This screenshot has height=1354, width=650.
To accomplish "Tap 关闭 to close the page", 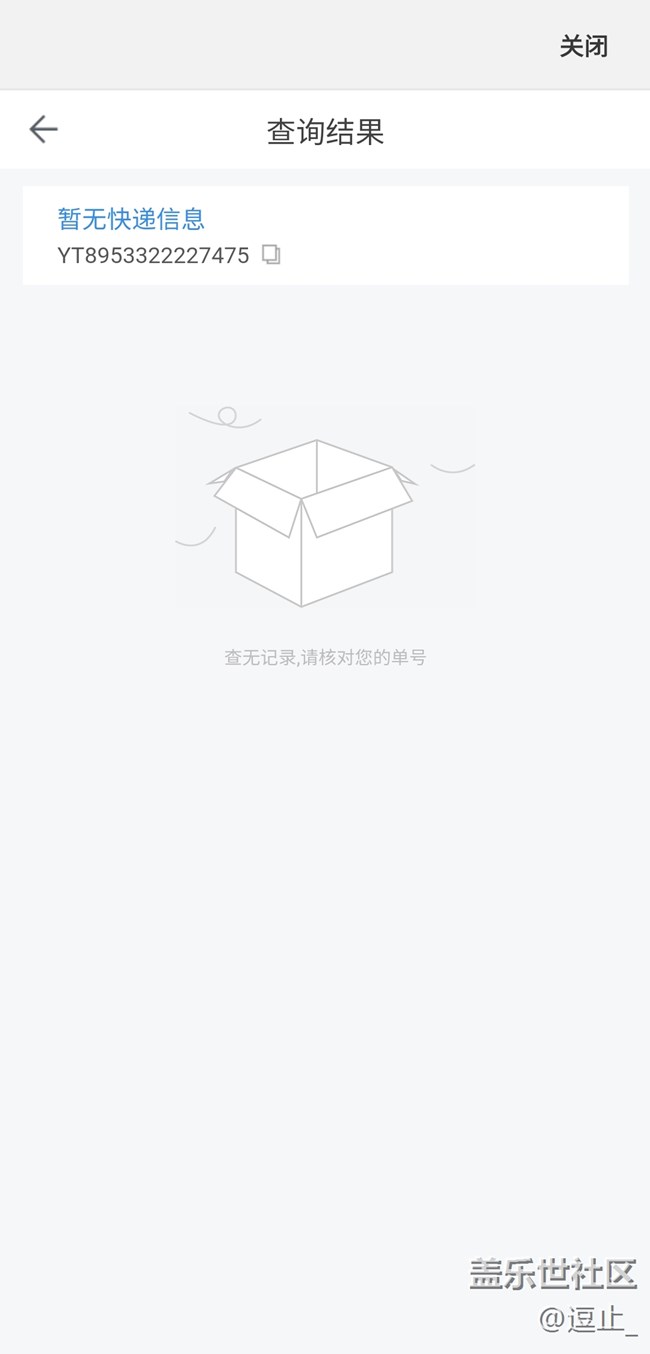I will click(x=584, y=47).
